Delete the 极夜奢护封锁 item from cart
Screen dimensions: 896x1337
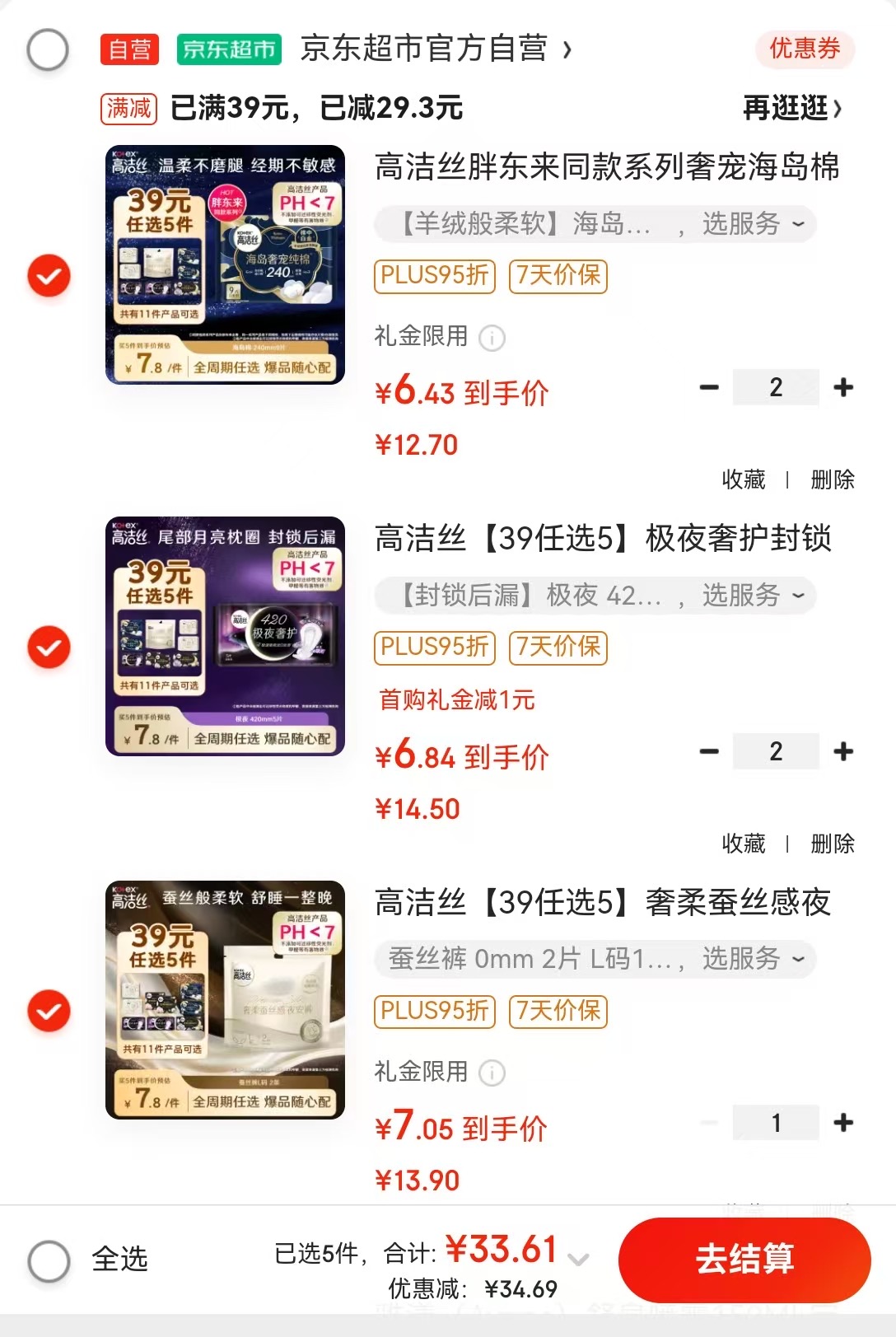832,844
